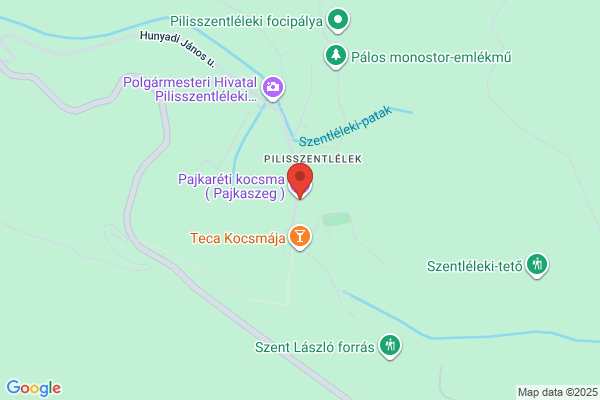The height and width of the screenshot is (400, 600).
Task: Select the Teca Kocsmája bar pin
Action: coord(300,237)
